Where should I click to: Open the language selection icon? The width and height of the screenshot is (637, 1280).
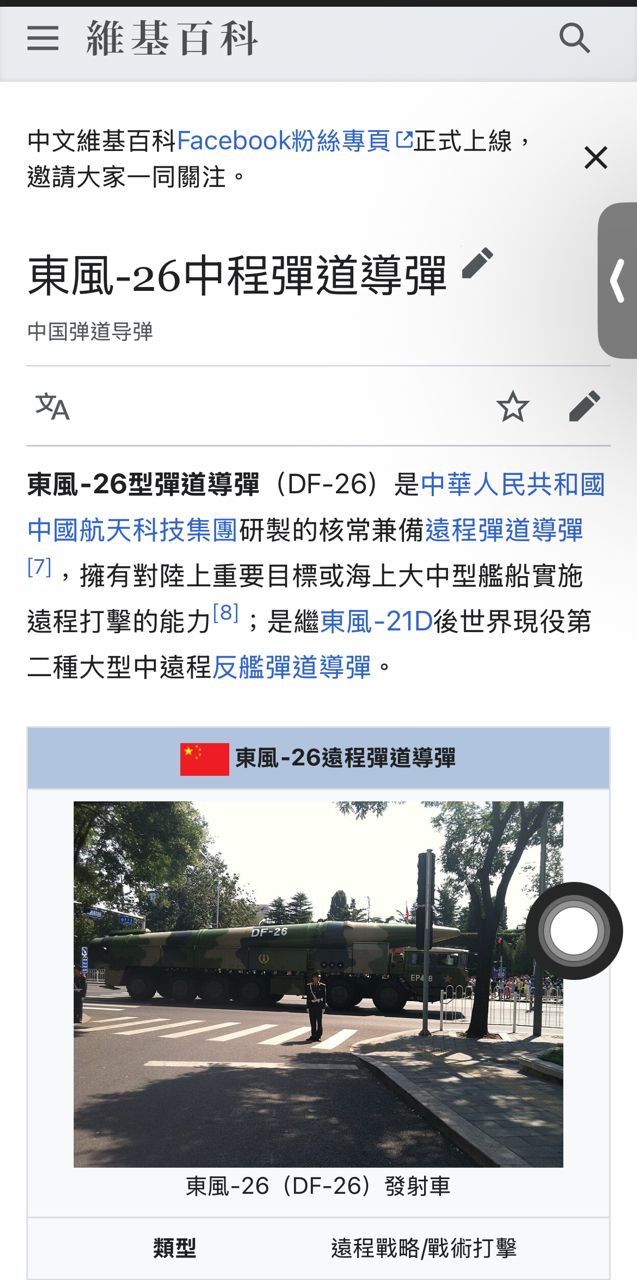[x=52, y=406]
